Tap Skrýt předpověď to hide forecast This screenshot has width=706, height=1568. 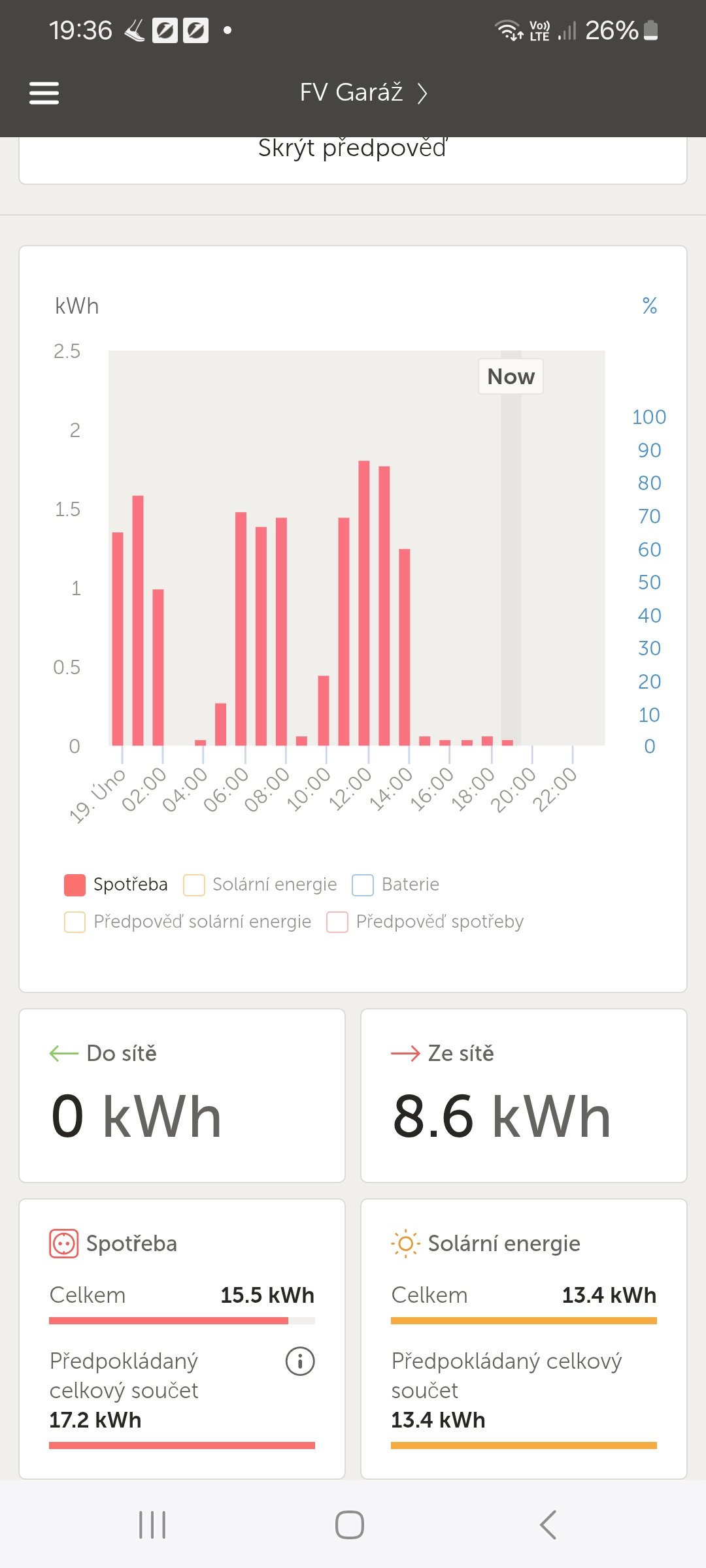353,149
